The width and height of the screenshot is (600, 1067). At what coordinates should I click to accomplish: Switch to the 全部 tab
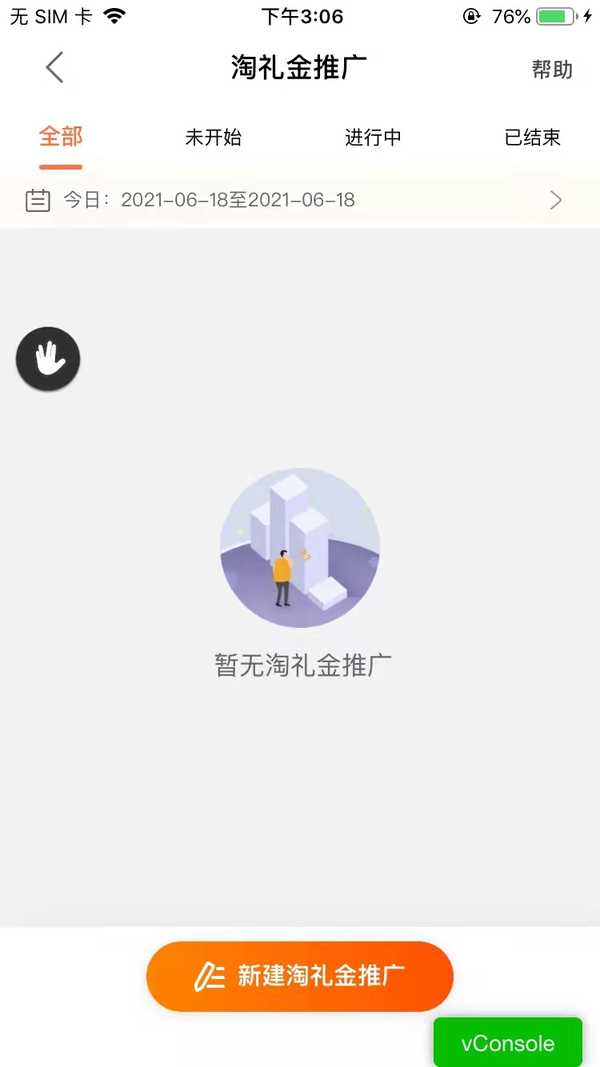tap(61, 137)
